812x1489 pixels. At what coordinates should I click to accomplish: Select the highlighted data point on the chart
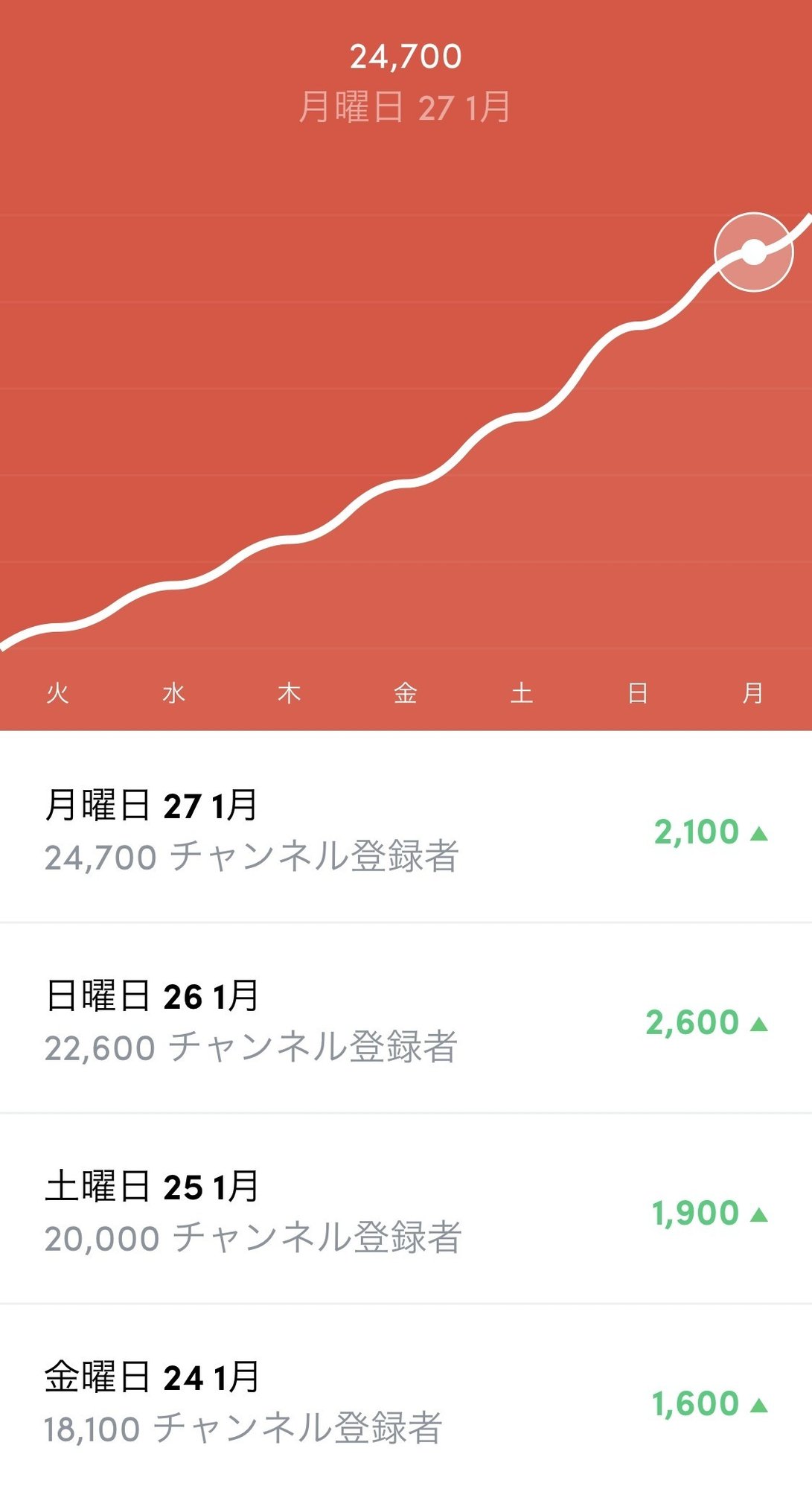tap(755, 252)
